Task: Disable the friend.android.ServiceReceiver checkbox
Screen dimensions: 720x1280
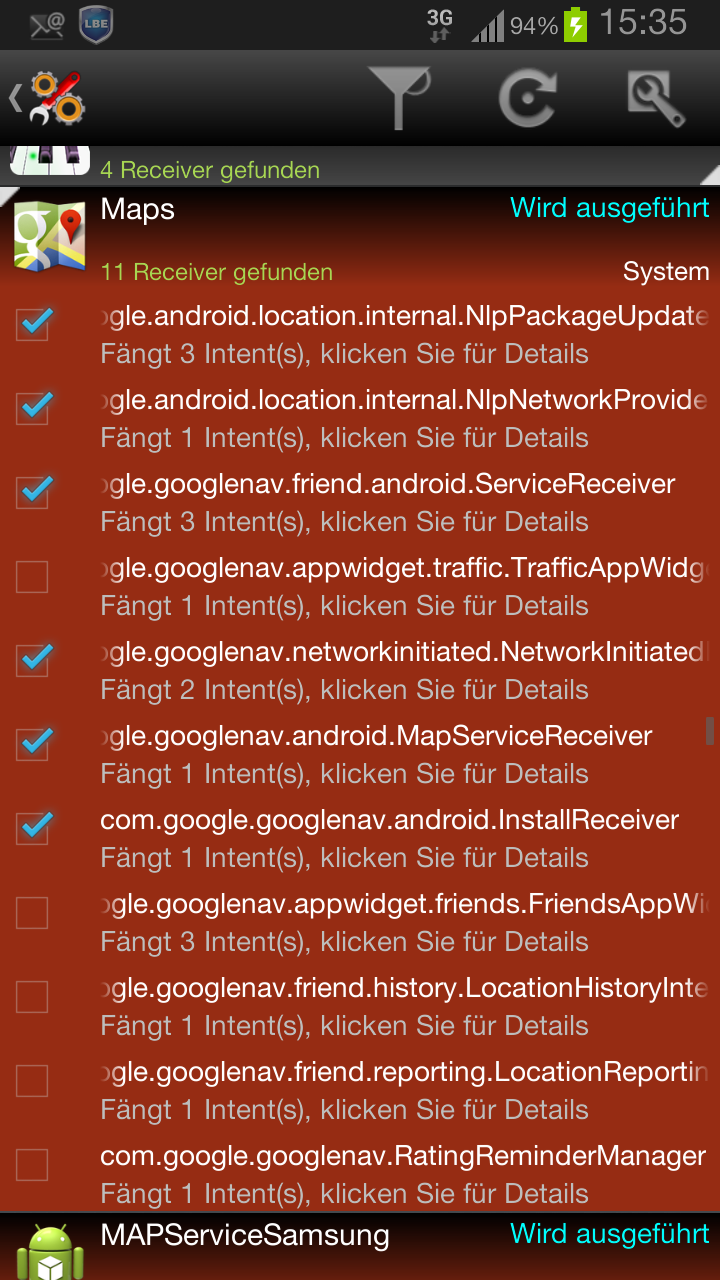Action: click(33, 492)
